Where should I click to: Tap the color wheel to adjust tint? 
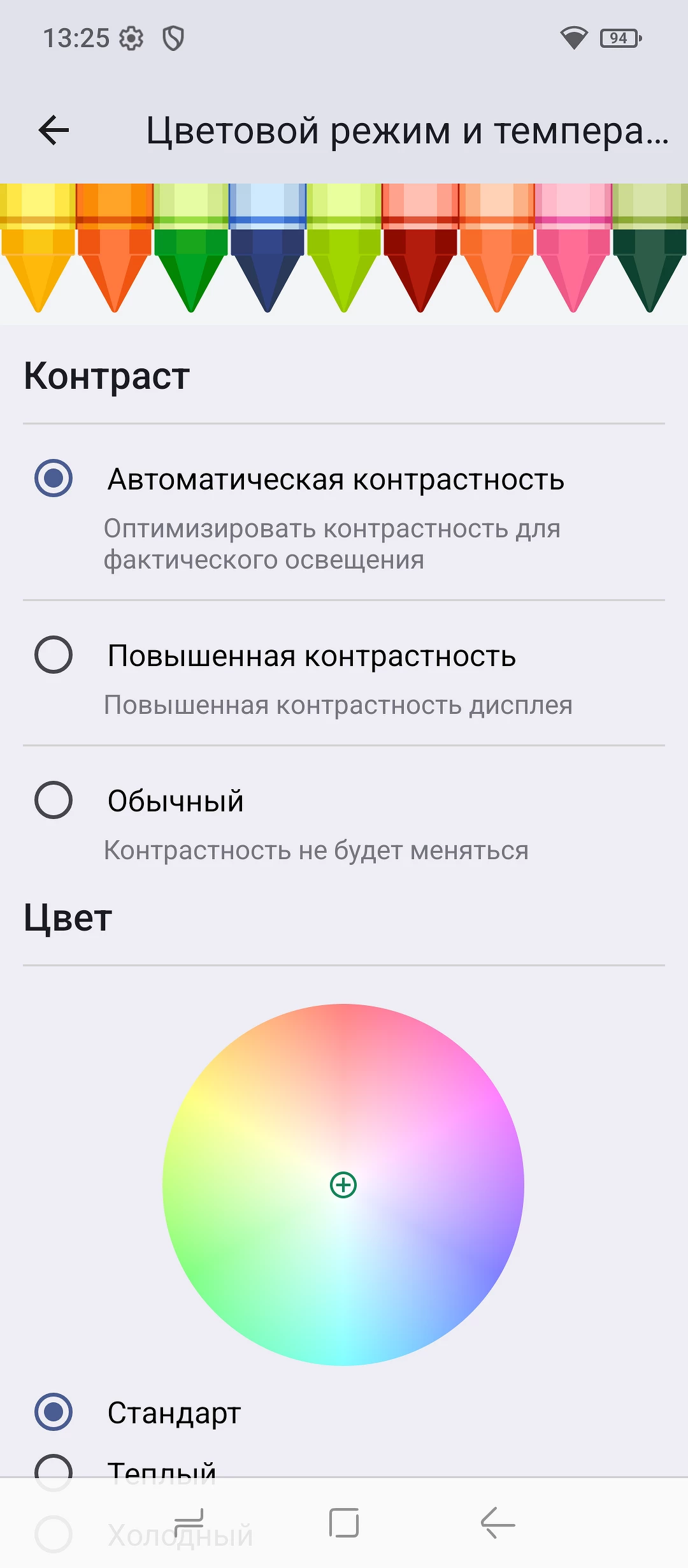coord(343,1184)
